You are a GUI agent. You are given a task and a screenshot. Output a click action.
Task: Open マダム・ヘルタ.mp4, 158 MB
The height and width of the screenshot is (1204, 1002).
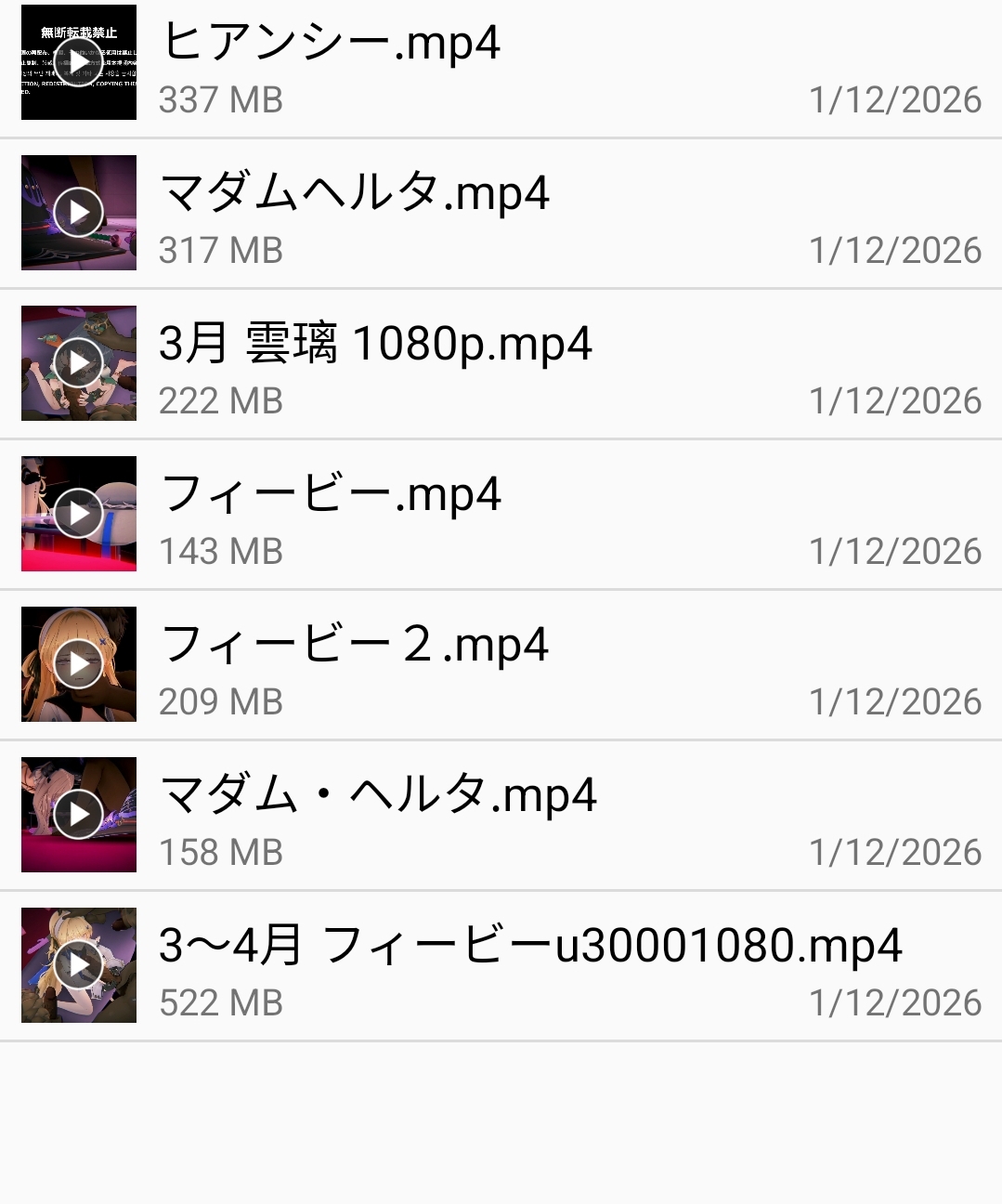(x=501, y=816)
